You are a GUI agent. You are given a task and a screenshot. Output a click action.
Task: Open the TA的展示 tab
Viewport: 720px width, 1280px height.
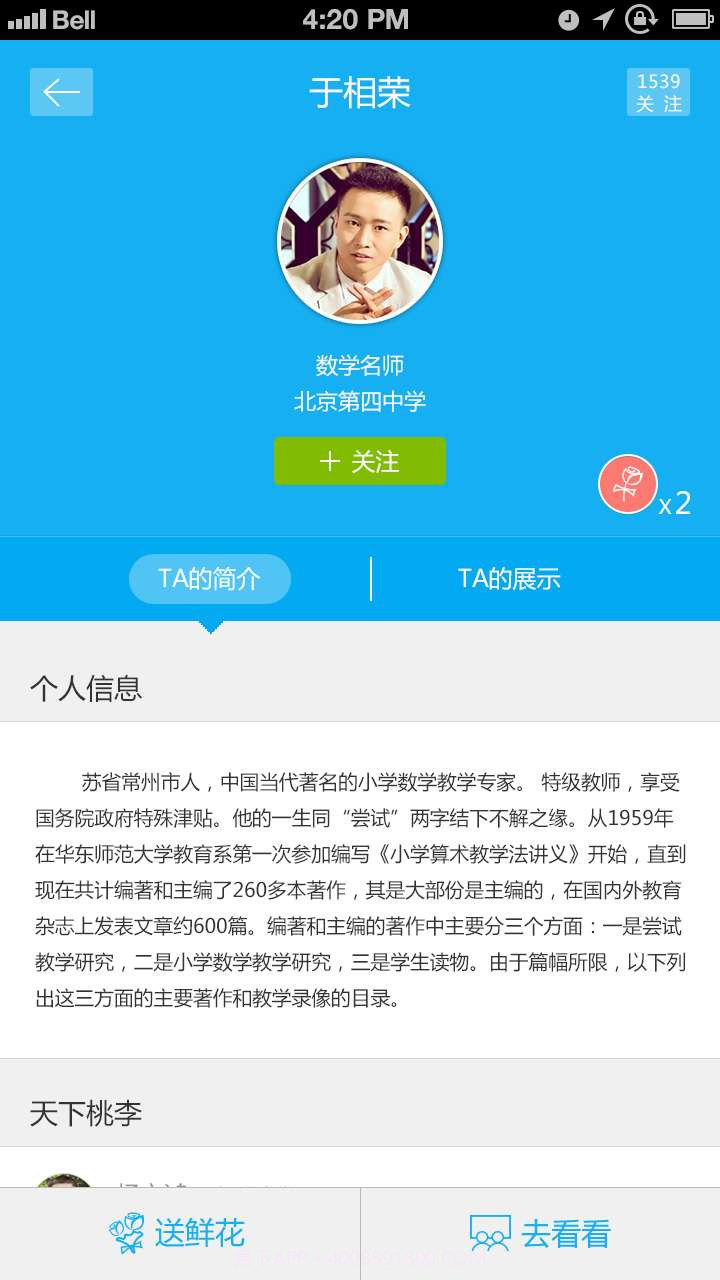coord(510,578)
